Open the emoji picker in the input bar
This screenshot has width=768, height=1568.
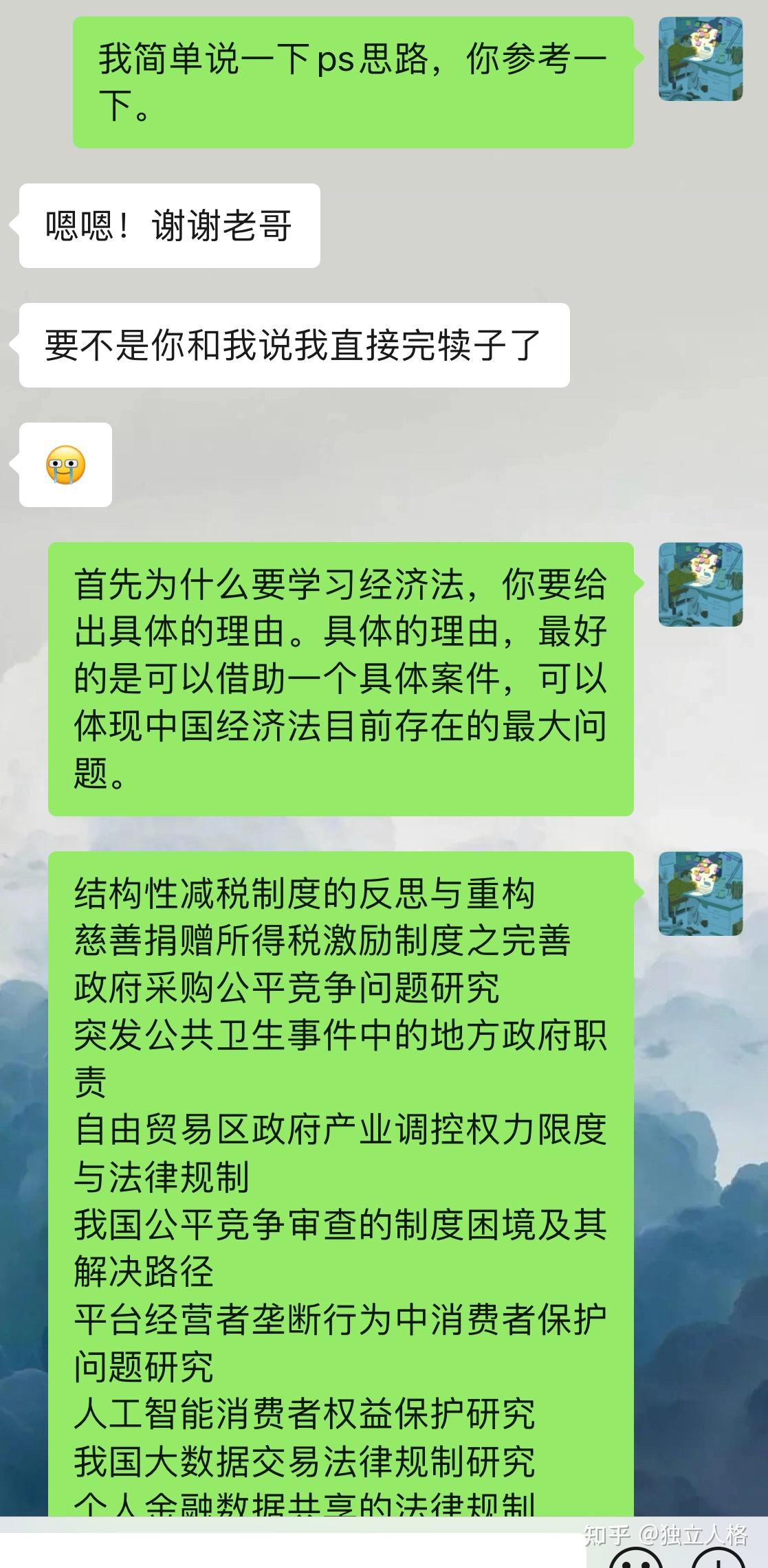click(x=637, y=1558)
